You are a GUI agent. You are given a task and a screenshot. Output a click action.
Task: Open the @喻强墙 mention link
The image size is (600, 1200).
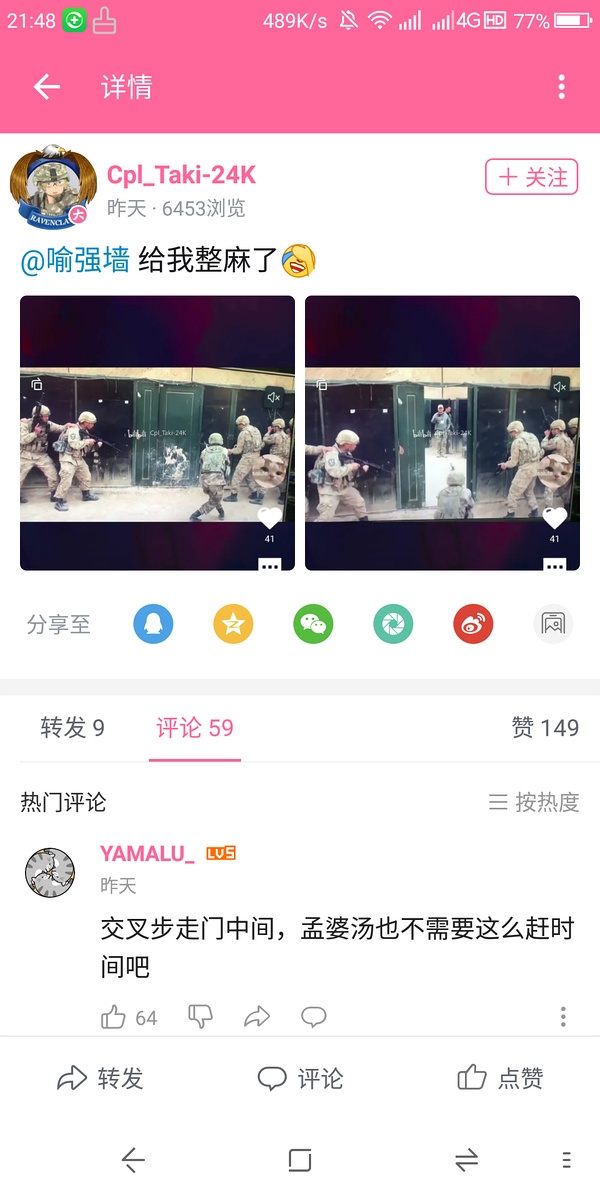click(x=75, y=262)
